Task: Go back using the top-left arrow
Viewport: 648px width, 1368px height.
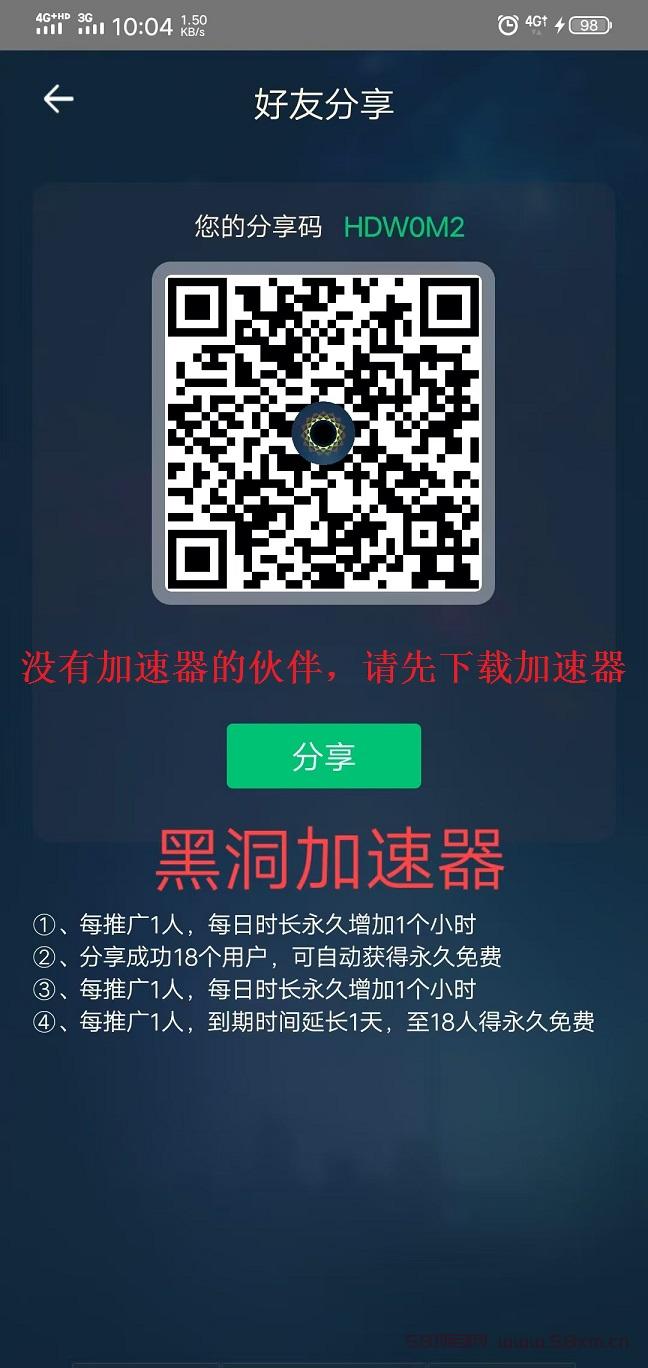Action: click(x=58, y=99)
